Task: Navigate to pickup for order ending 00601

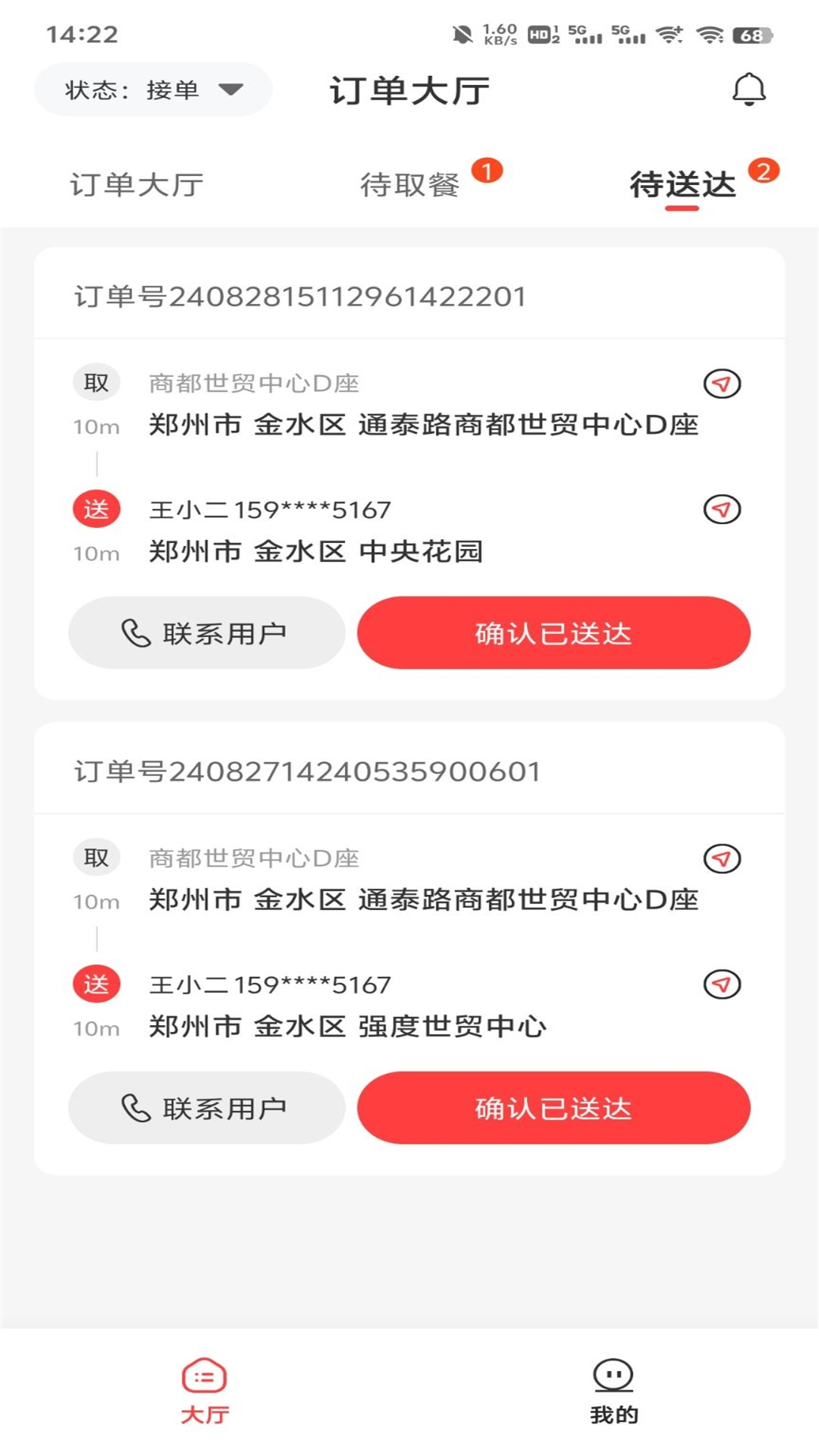Action: (x=722, y=859)
